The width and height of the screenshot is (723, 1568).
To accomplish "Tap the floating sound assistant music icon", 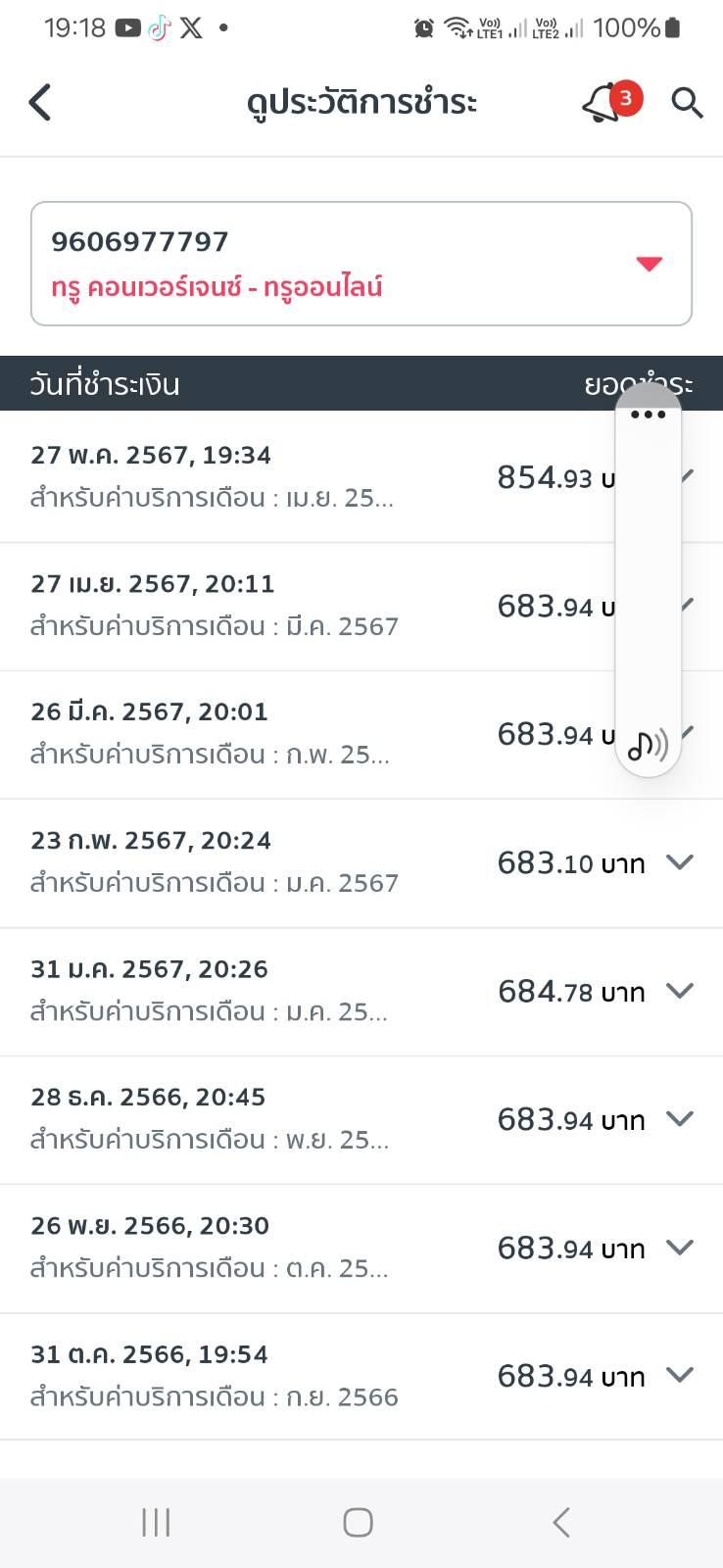I will (x=648, y=746).
